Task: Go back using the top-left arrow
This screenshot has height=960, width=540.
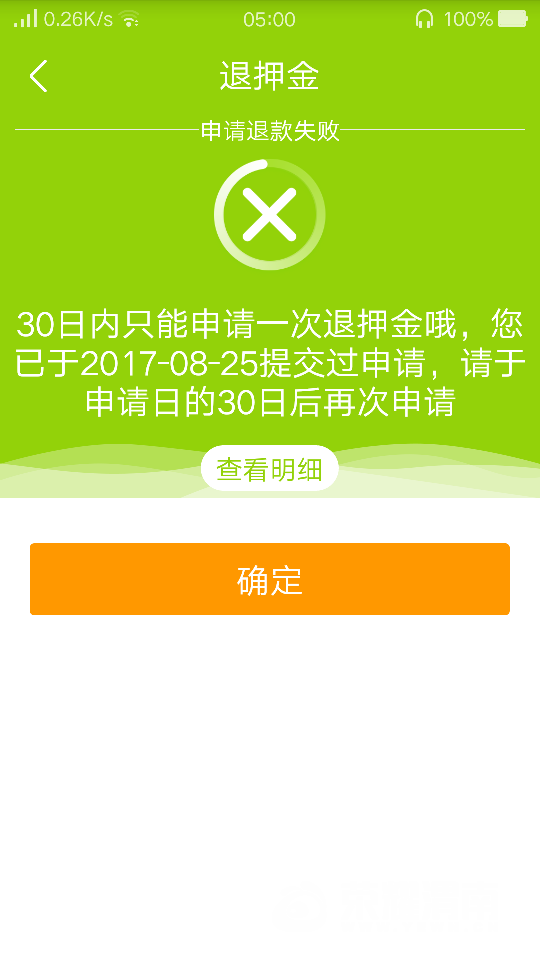Action: click(38, 77)
